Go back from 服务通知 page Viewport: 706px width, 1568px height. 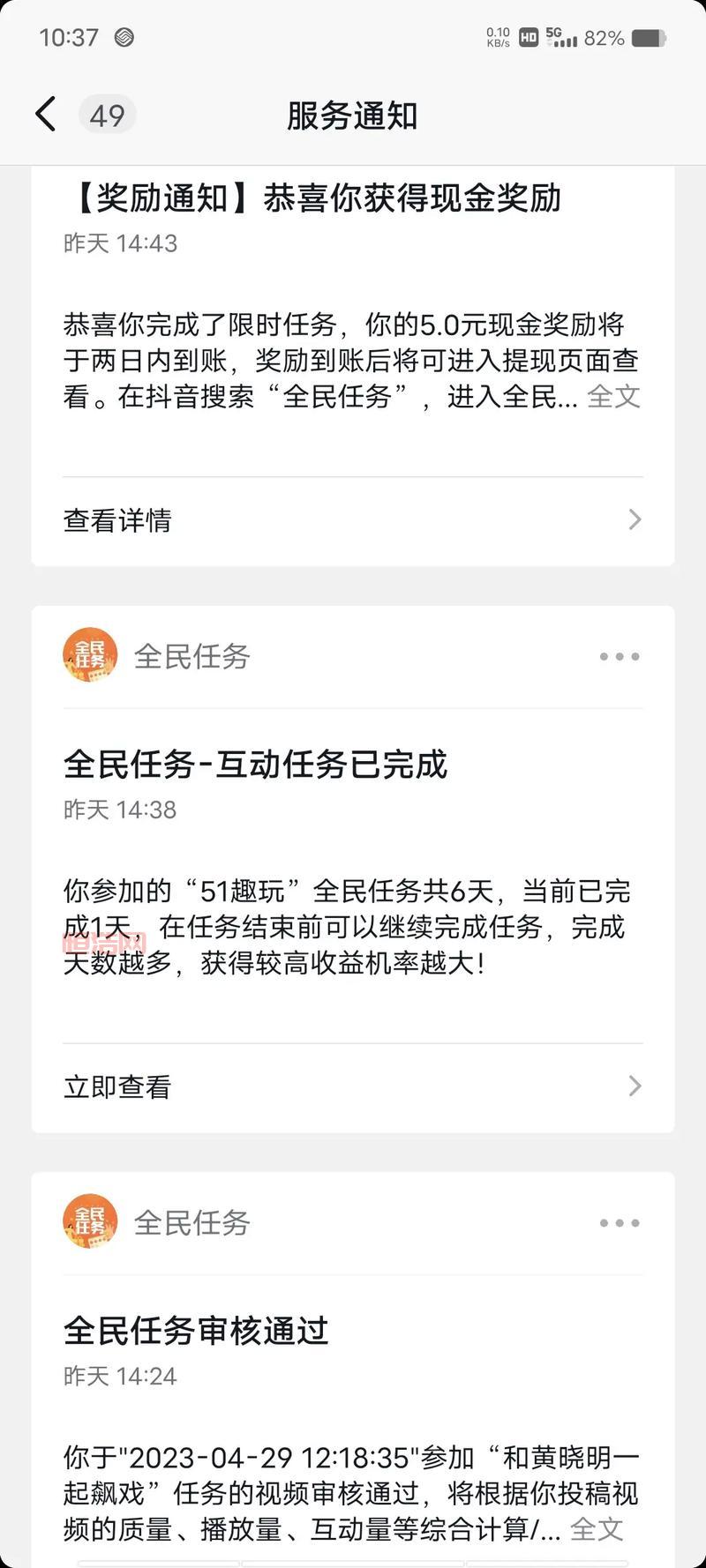coord(46,115)
